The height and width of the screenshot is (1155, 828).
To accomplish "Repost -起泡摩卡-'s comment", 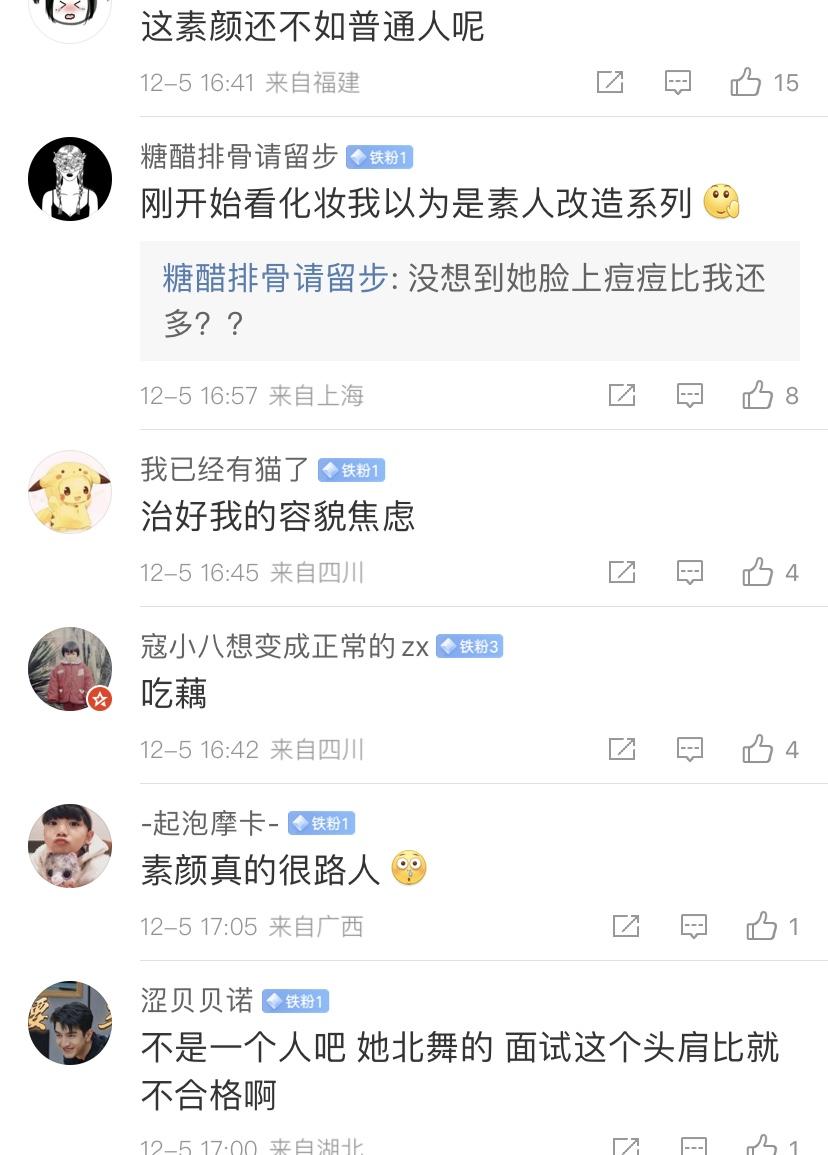I will (626, 927).
